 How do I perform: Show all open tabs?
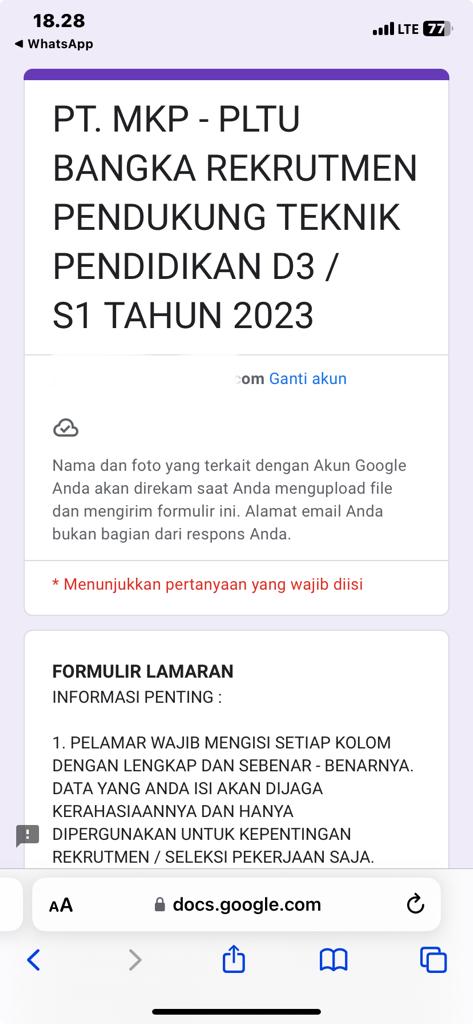(x=433, y=960)
